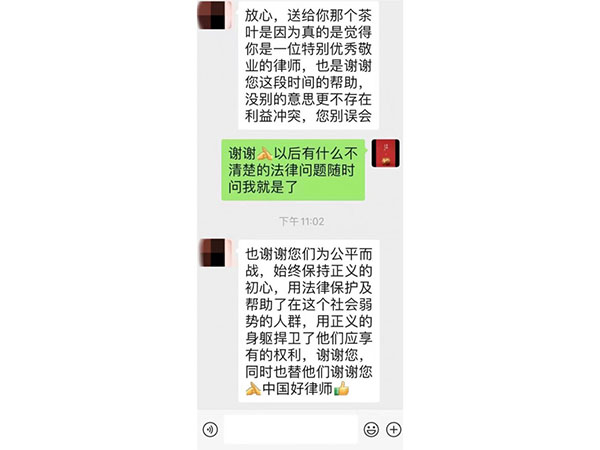This screenshot has height=450, width=600.
Task: Tap the message text input field
Action: 290,429
